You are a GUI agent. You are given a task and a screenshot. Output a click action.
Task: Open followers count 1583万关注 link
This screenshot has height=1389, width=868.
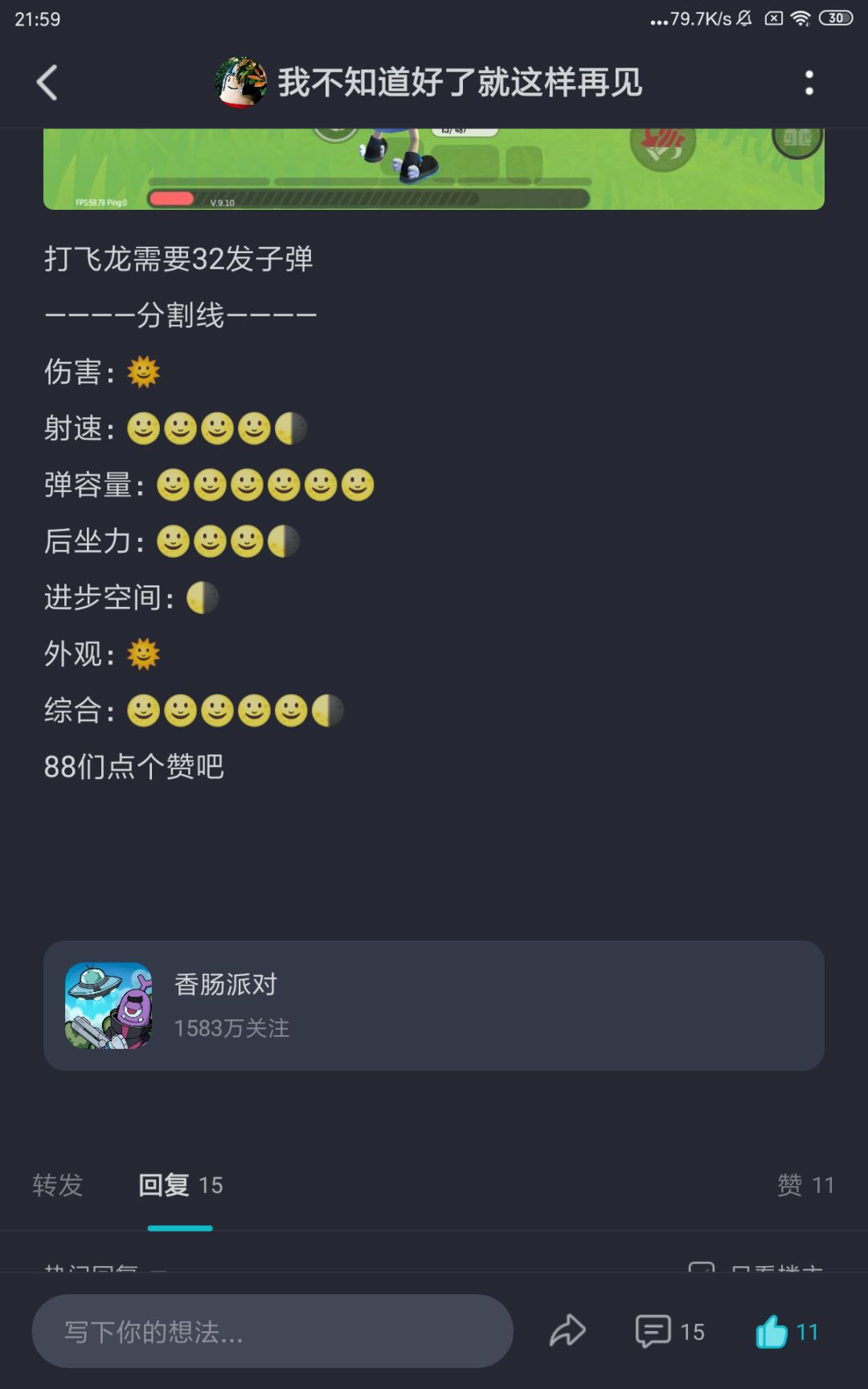pyautogui.click(x=232, y=1028)
